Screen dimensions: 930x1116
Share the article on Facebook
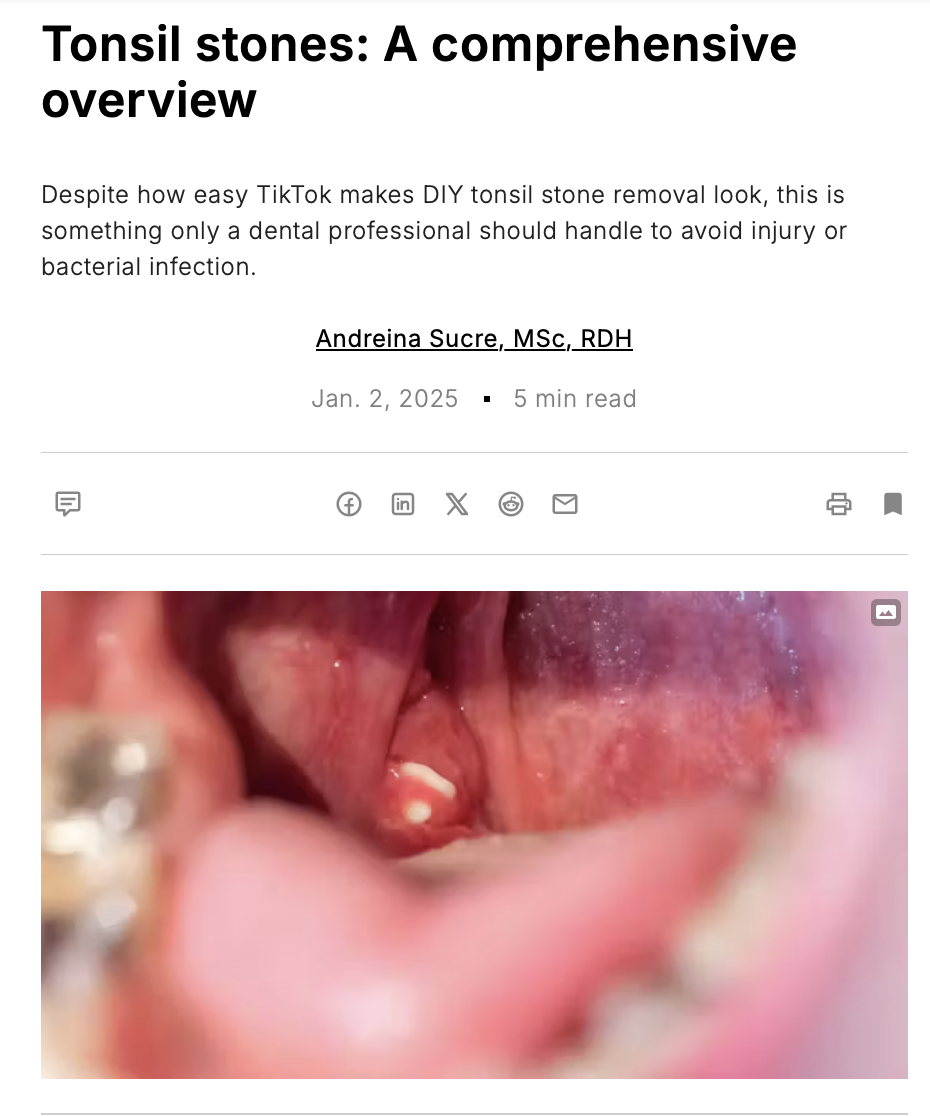[x=349, y=504]
